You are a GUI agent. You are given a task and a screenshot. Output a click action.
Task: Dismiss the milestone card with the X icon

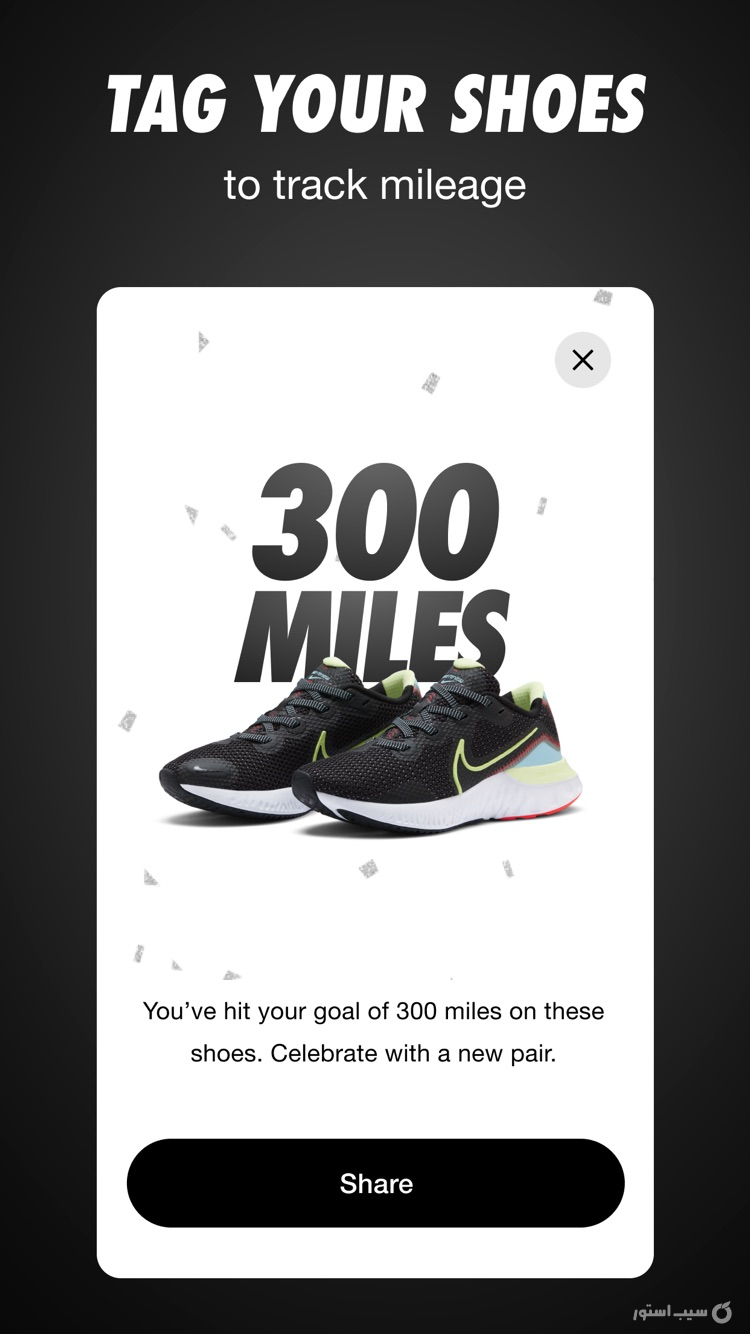pos(581,360)
